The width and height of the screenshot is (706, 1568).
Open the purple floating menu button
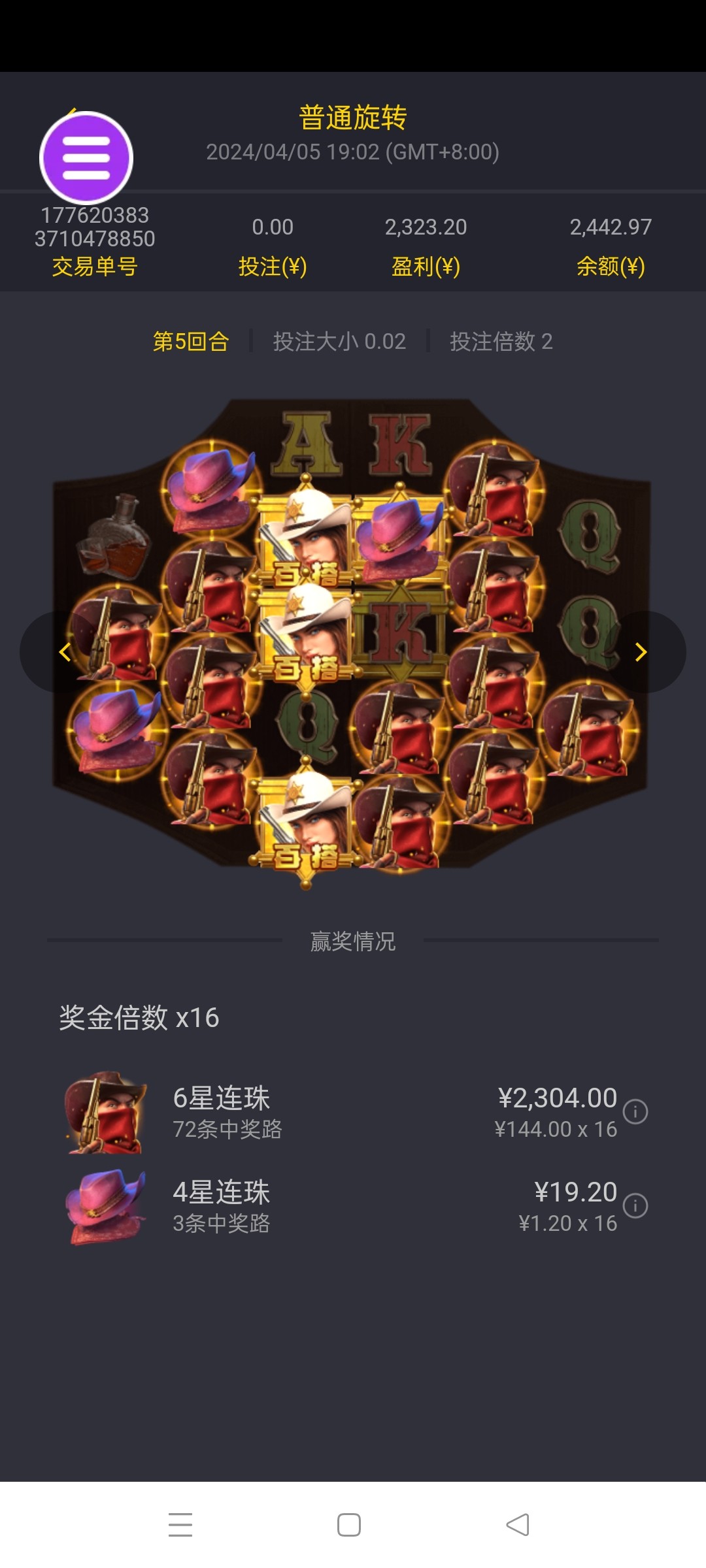coord(86,157)
